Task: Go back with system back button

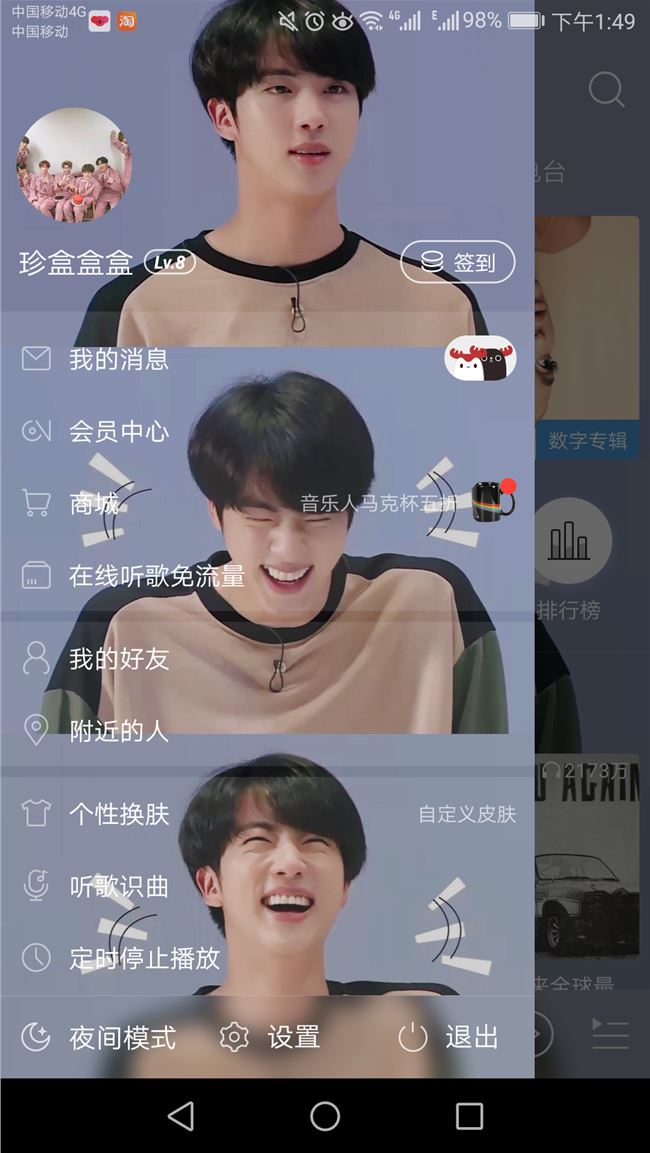Action: [x=181, y=1116]
